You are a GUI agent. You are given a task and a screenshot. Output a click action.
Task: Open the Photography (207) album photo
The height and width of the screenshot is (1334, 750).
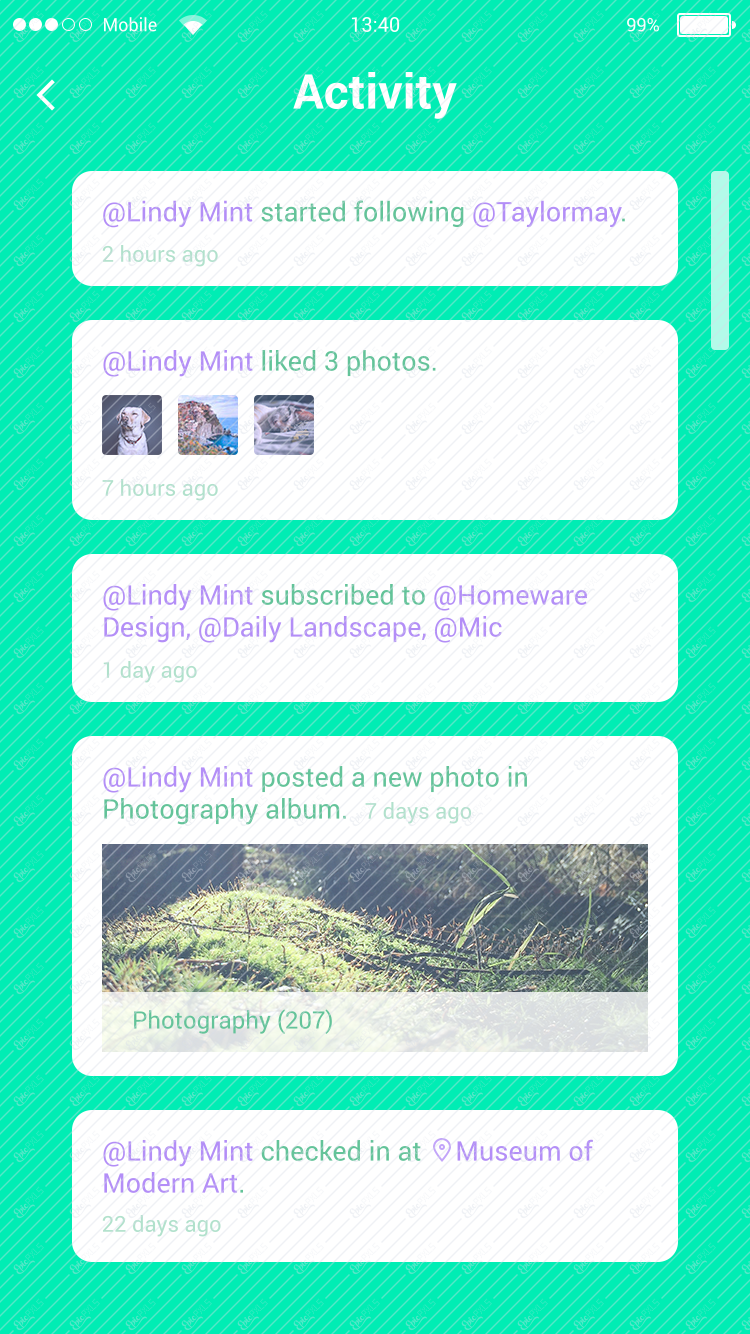[375, 947]
